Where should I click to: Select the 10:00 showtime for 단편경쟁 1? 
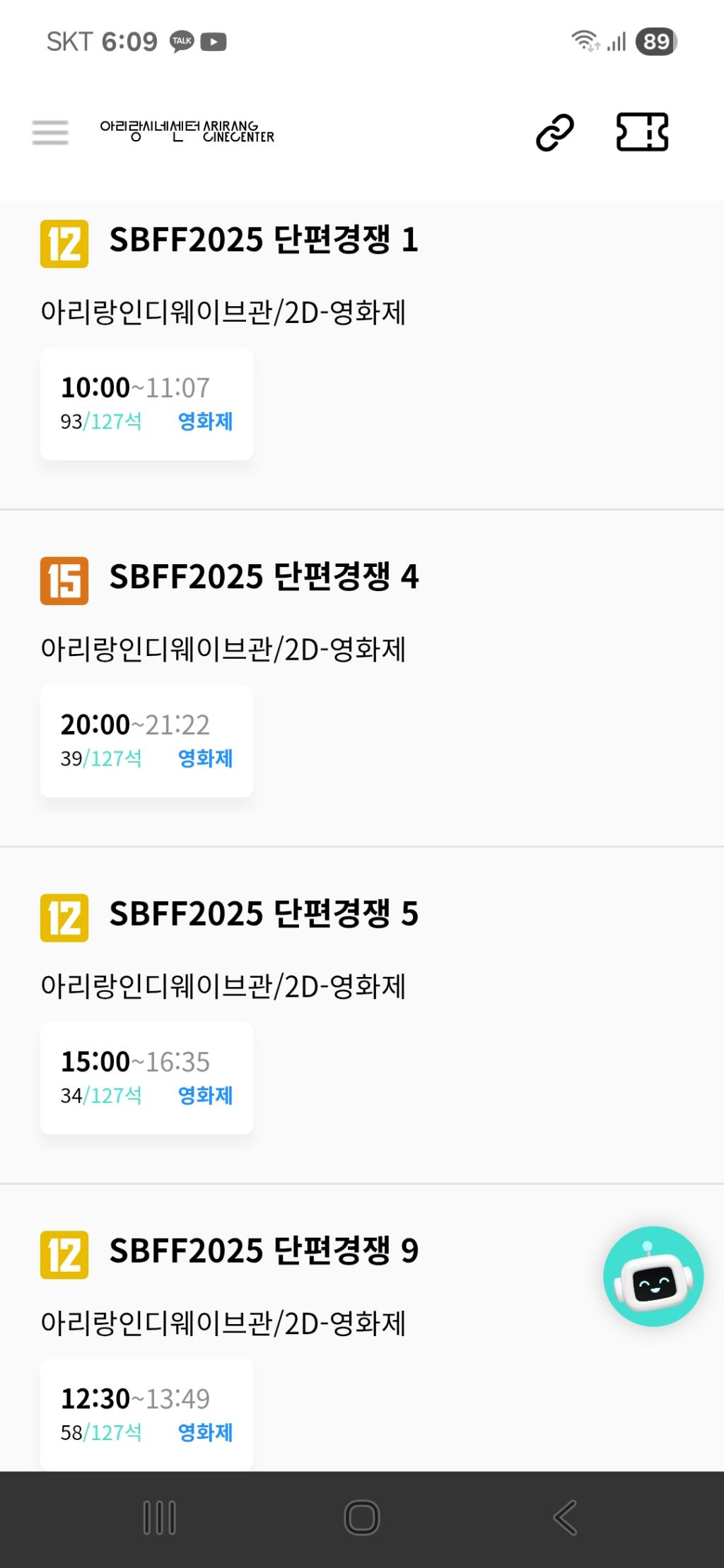point(146,404)
